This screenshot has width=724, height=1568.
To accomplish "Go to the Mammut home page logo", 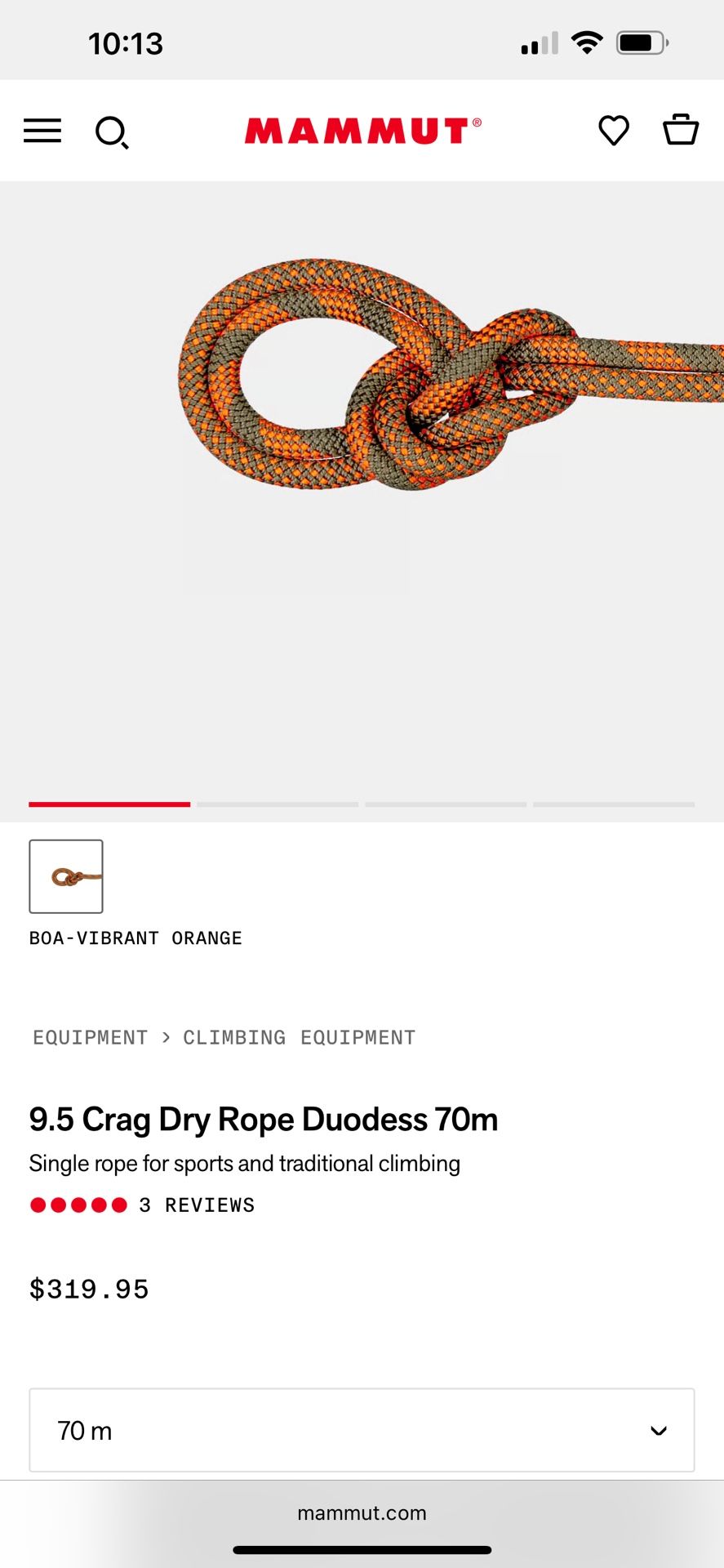I will click(362, 131).
